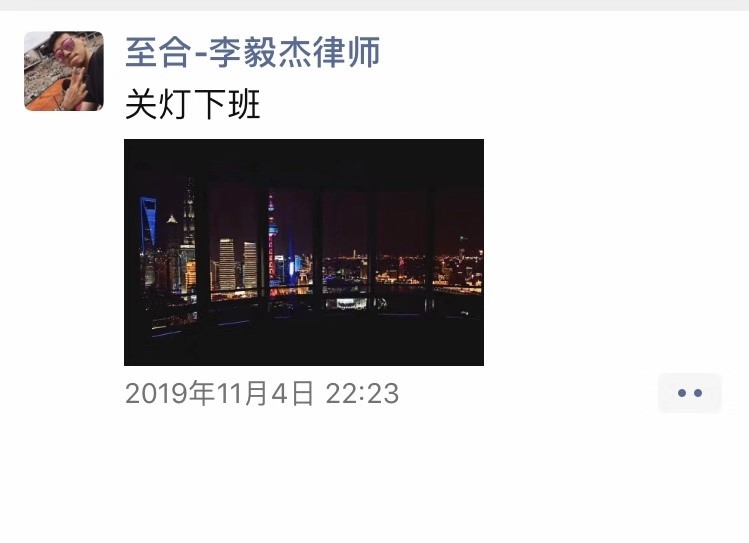Image resolution: width=749 pixels, height=543 pixels.
Task: View the night skyline photo full screen
Action: pos(304,252)
